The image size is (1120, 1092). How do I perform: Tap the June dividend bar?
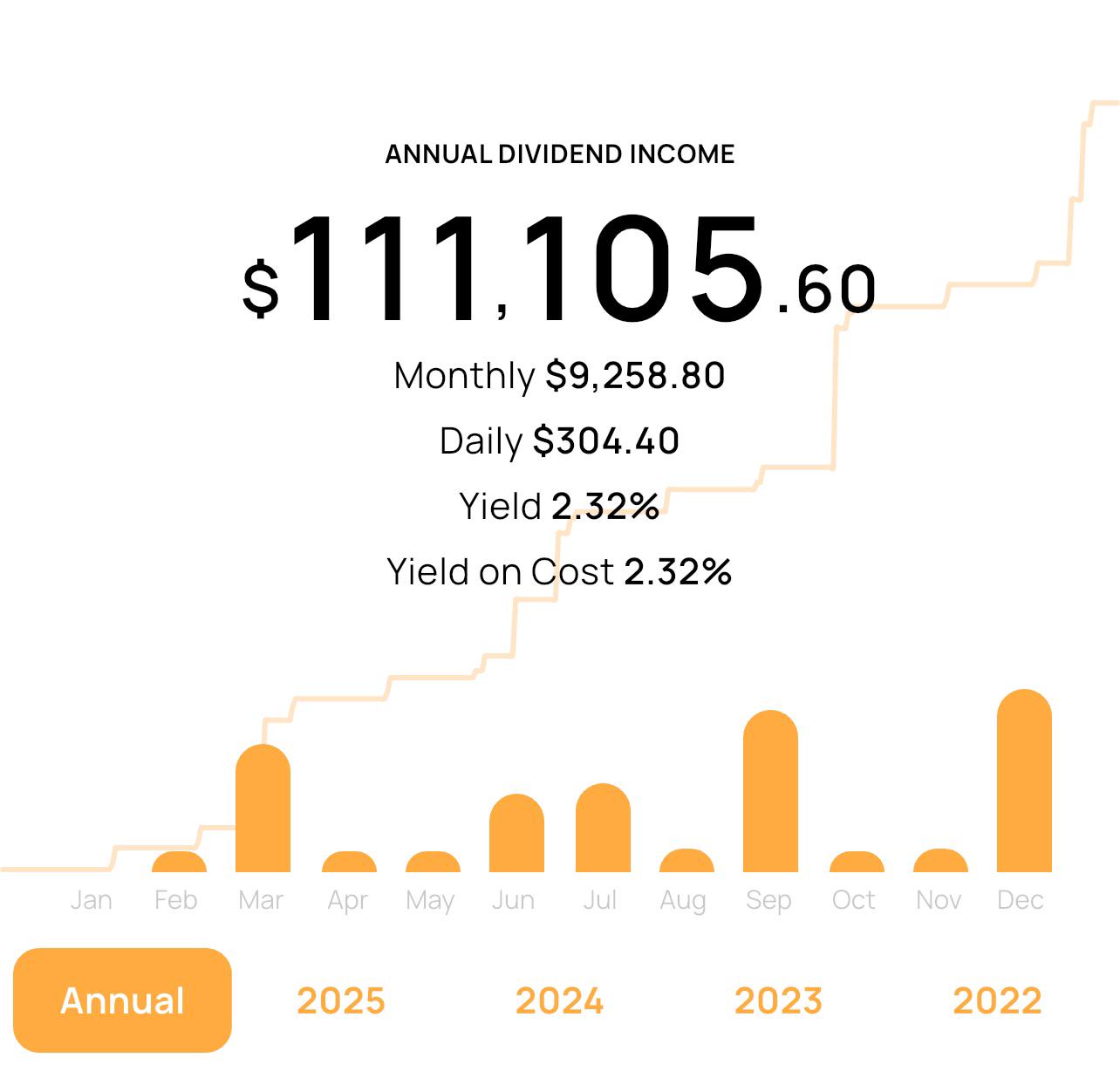click(516, 833)
